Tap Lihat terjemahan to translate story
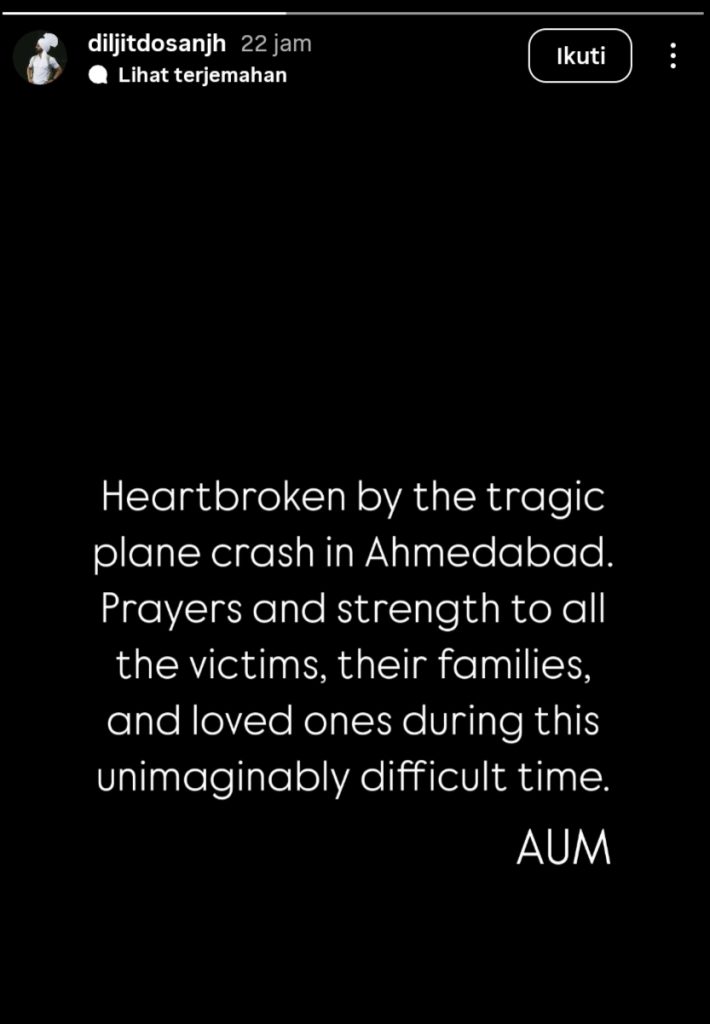This screenshot has height=1024, width=710. pyautogui.click(x=201, y=75)
